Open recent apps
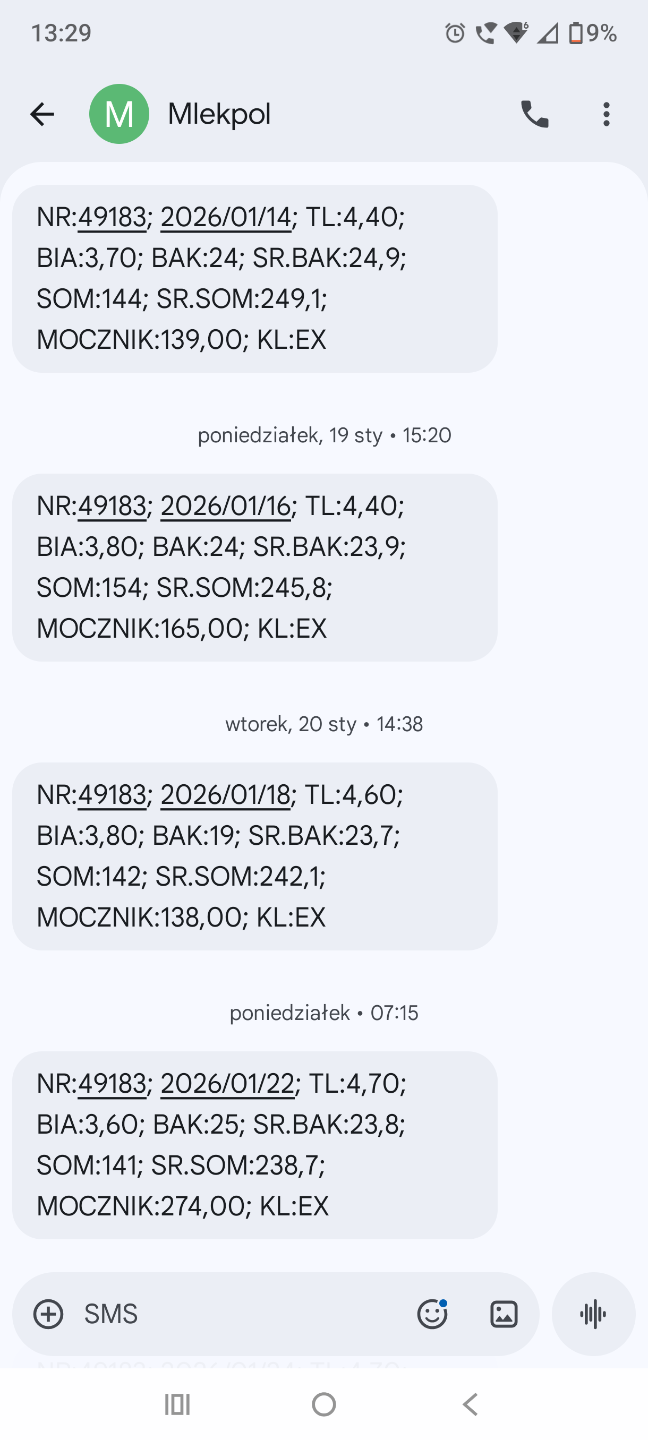This screenshot has height=1440, width=648. (x=177, y=1405)
